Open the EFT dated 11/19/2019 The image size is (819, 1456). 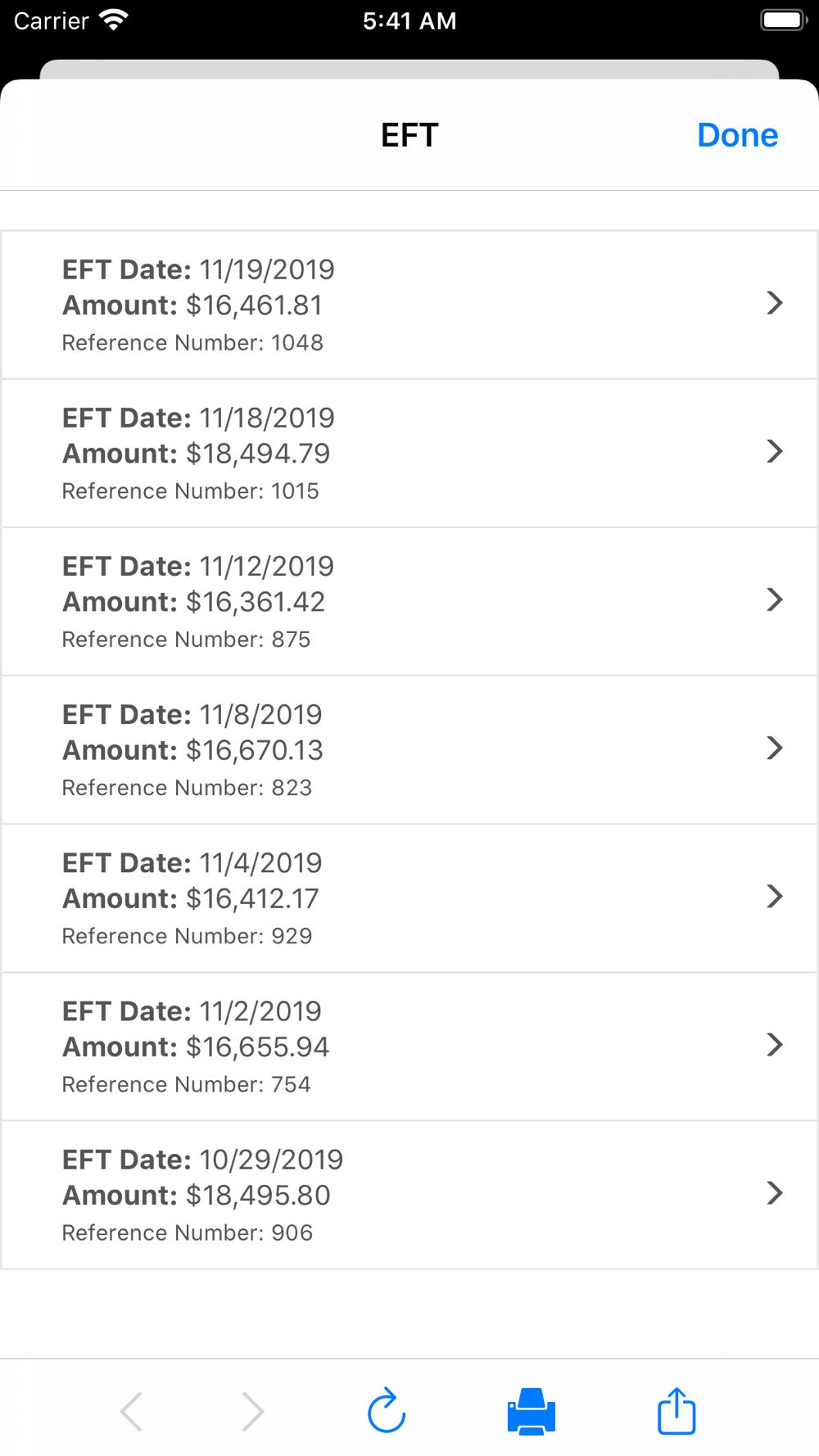409,305
